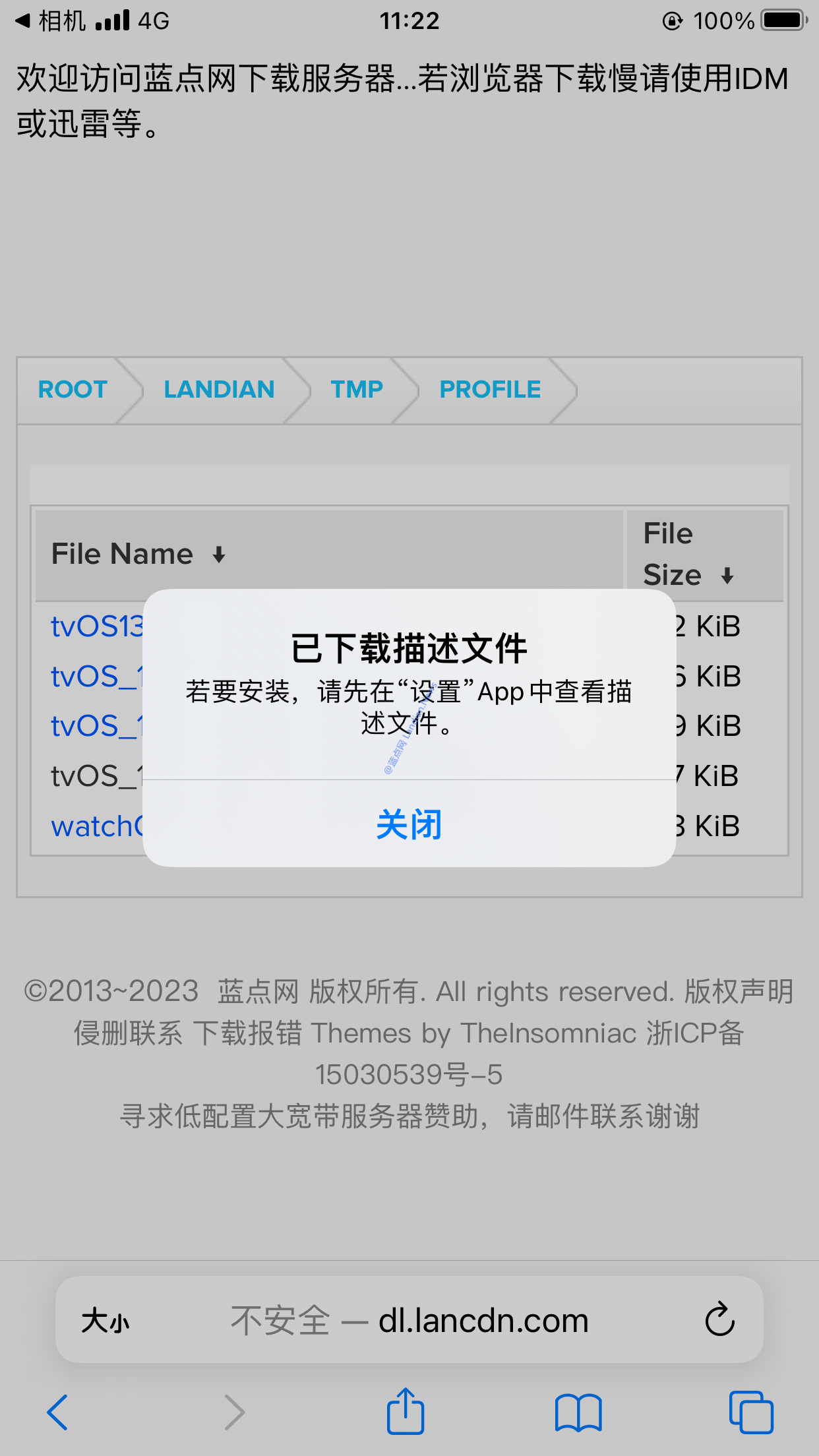Show all open tabs
819x1456 pixels.
click(751, 1412)
